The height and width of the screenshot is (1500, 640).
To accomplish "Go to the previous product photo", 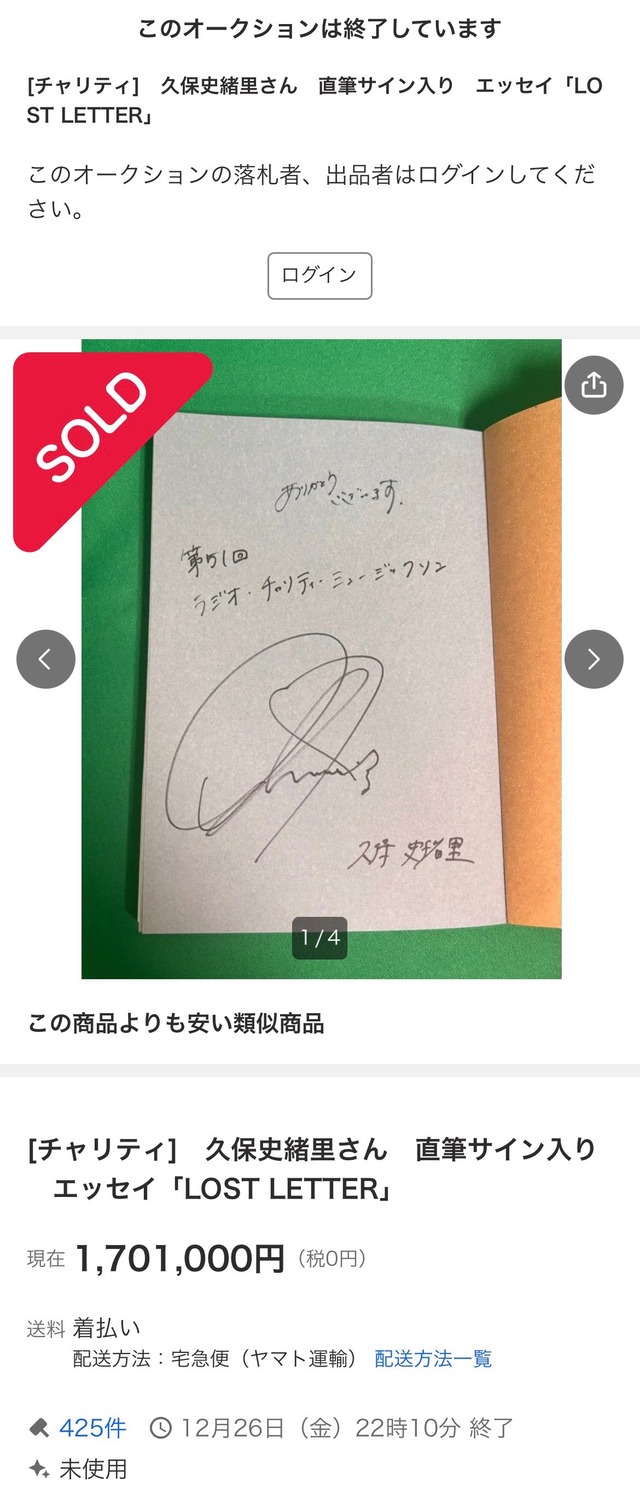I will tap(46, 659).
